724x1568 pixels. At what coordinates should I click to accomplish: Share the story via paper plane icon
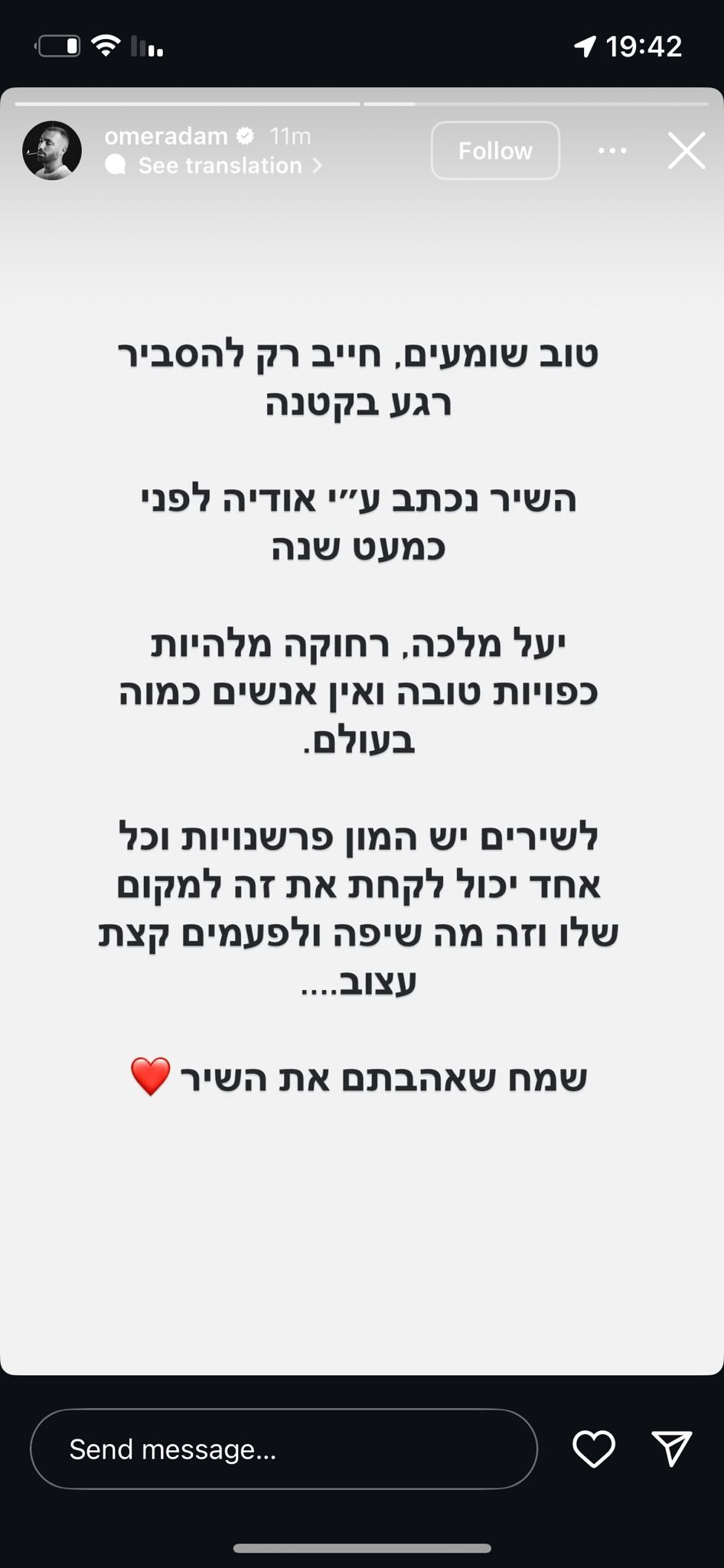(x=672, y=1449)
